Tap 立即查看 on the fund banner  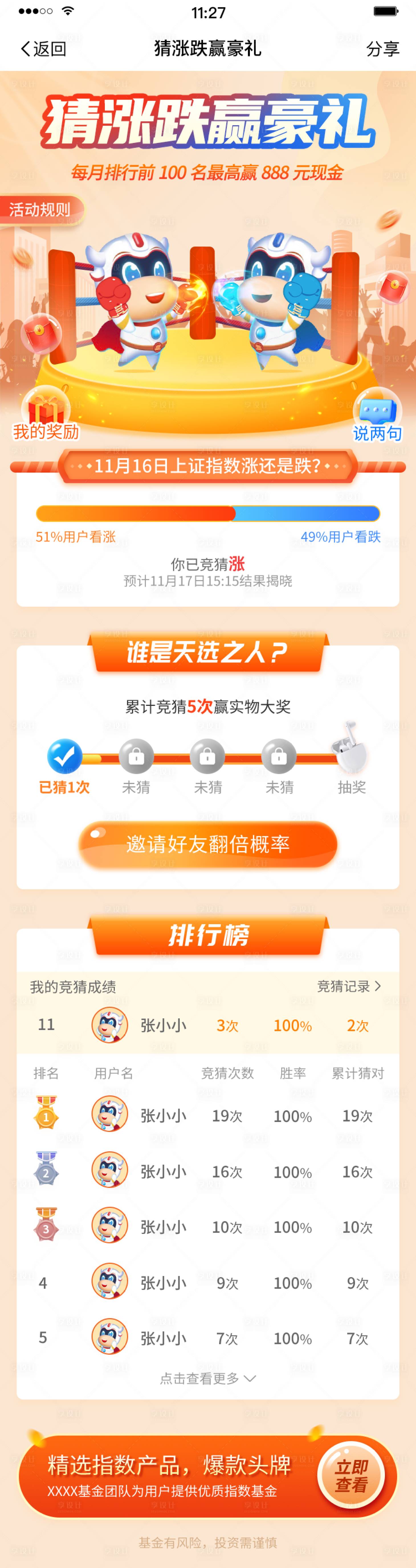351,1476
